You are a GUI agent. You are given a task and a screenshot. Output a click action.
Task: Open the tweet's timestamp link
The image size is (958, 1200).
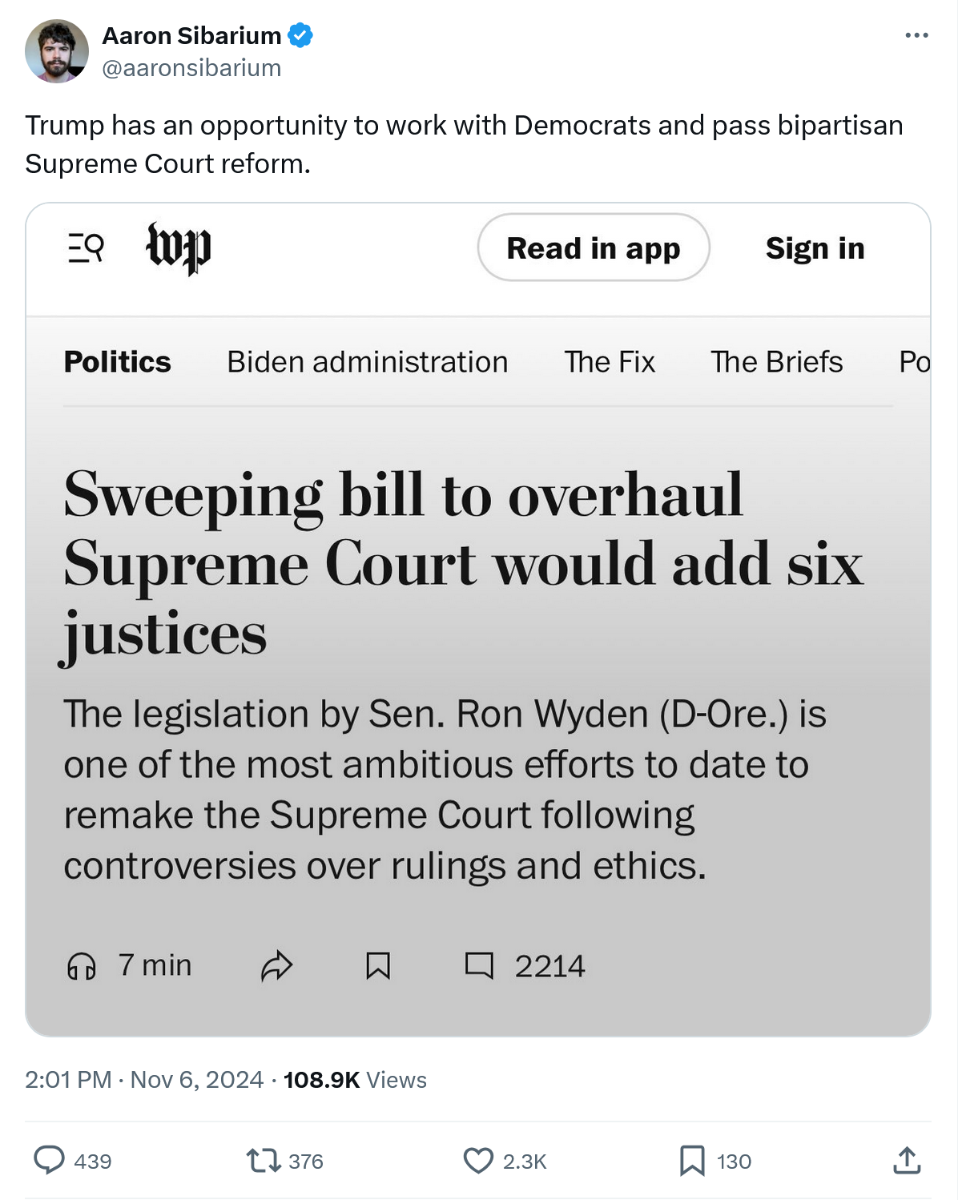point(144,1080)
